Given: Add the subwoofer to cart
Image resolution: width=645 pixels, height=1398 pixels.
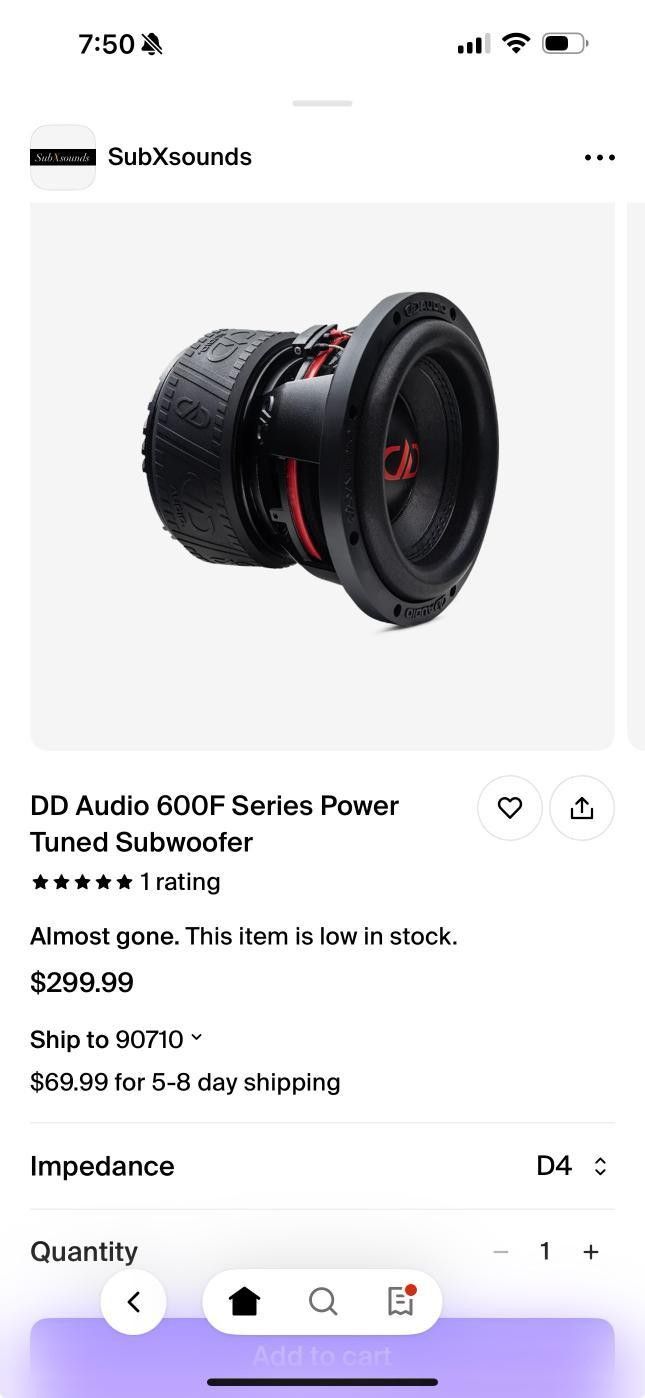Looking at the screenshot, I should [322, 1356].
